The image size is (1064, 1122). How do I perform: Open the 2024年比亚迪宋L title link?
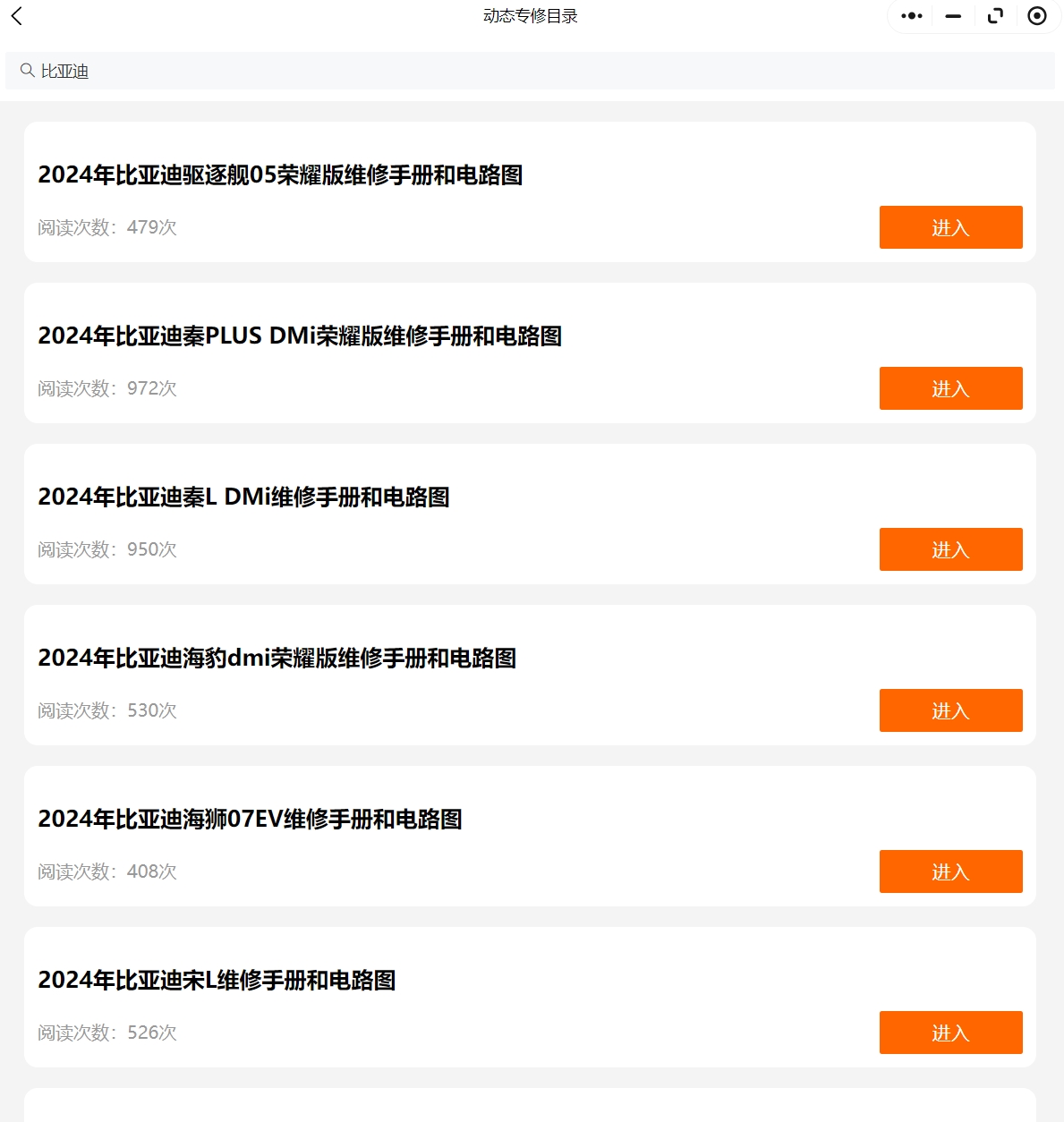coord(218,981)
